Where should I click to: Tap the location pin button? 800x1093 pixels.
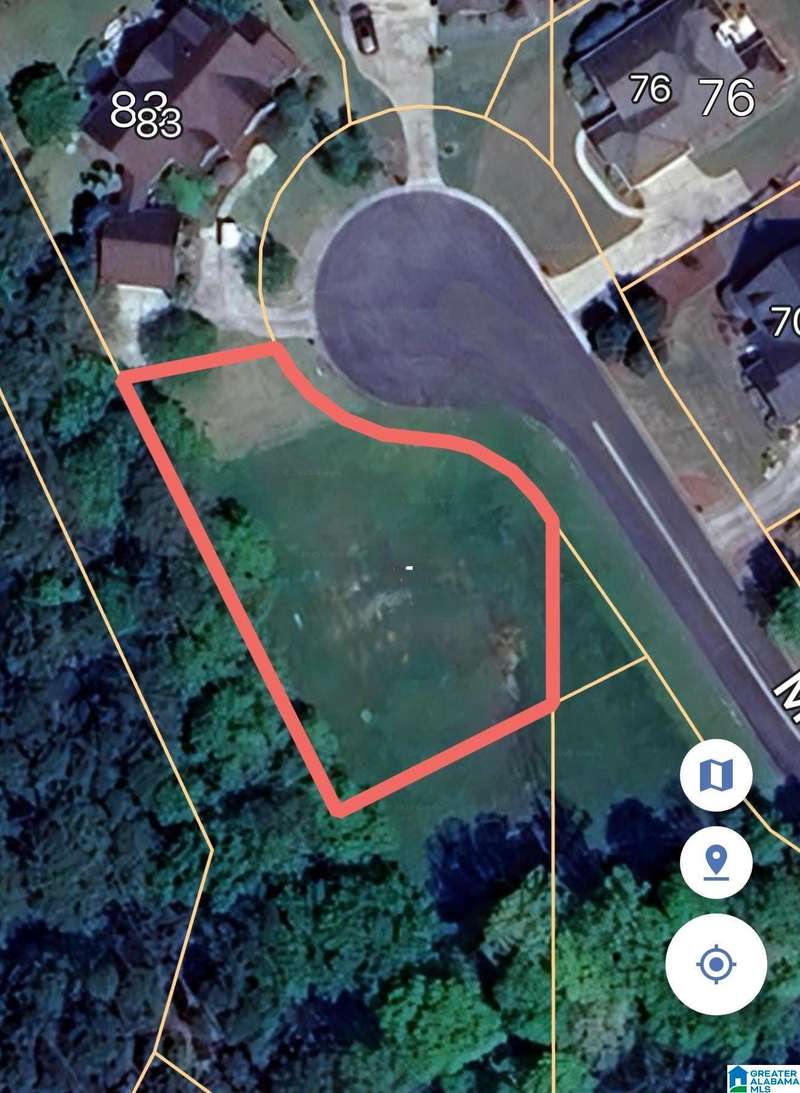716,861
